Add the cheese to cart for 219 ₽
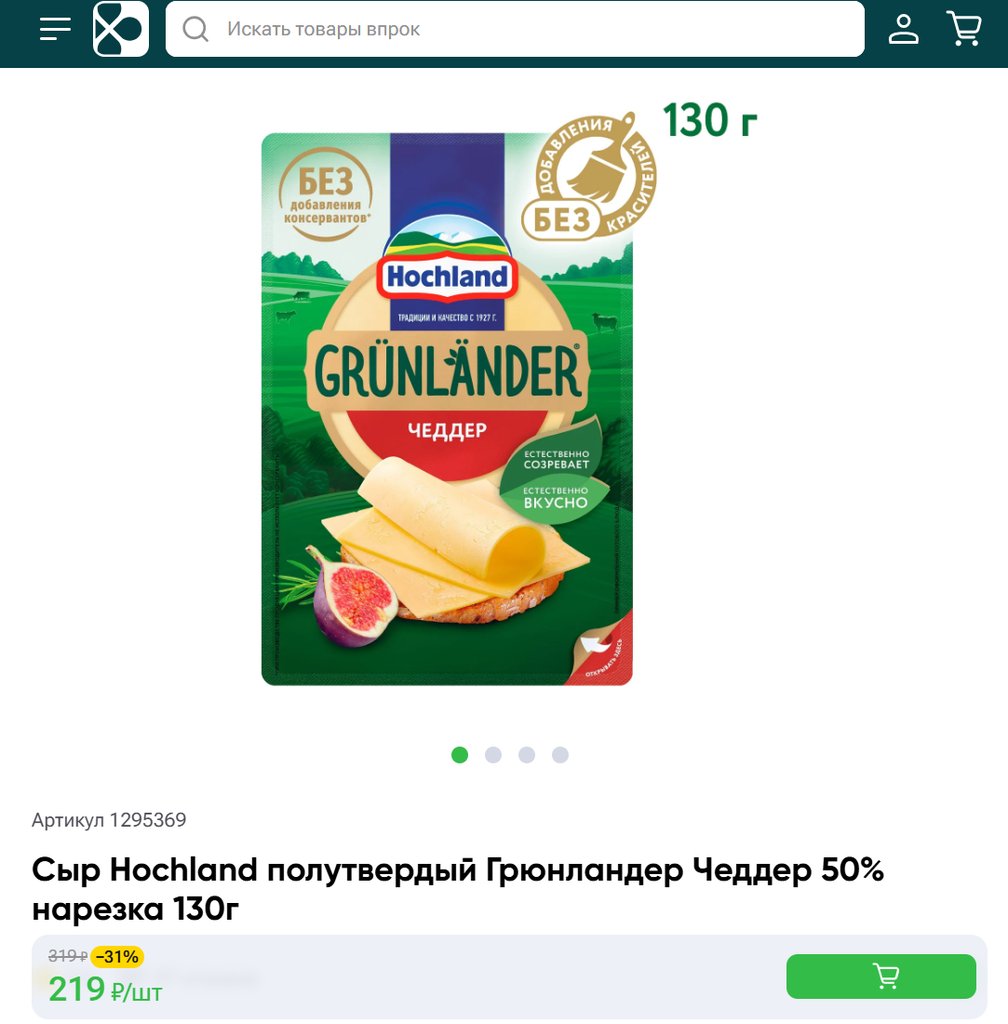Screen dimensions: 1008x1024 [881, 976]
